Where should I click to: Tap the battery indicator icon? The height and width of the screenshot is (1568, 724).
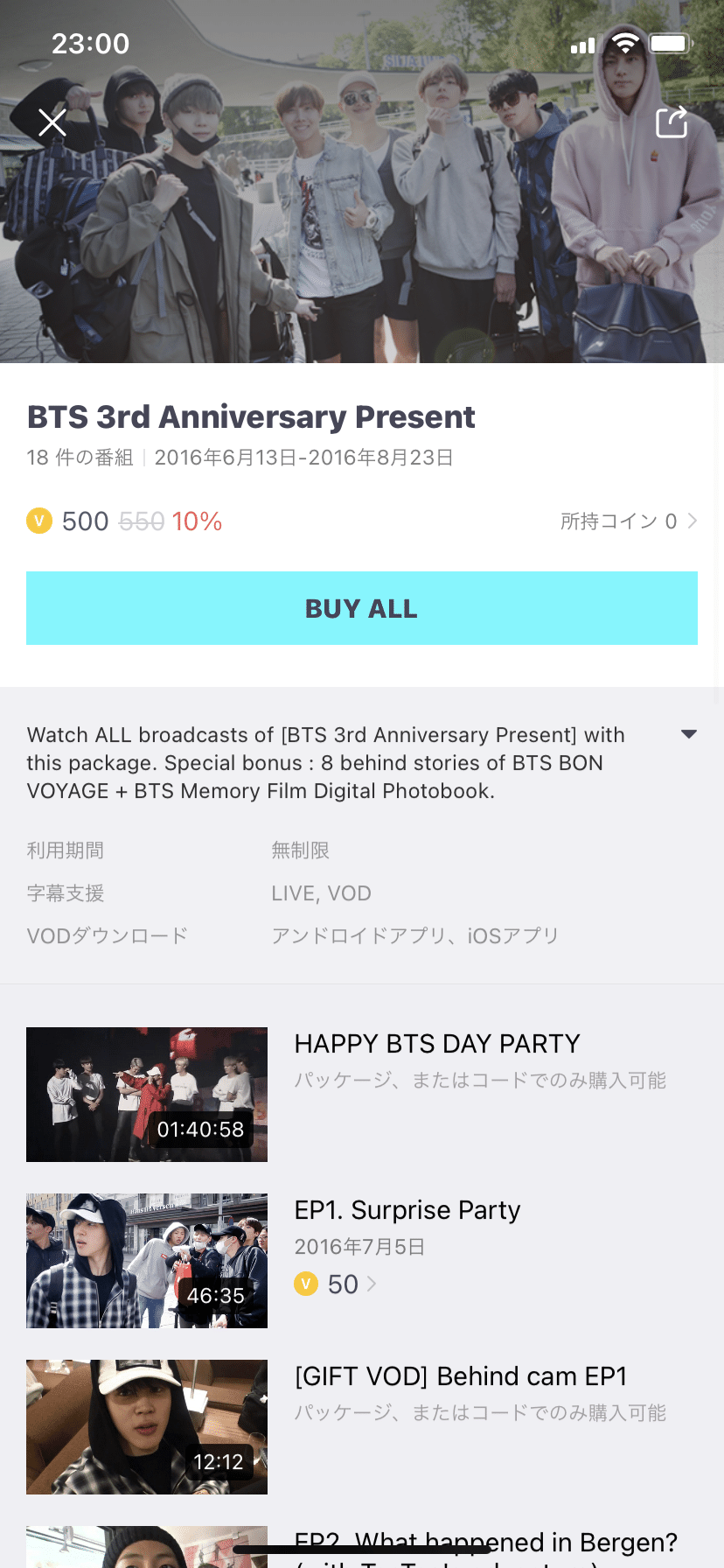tap(669, 43)
